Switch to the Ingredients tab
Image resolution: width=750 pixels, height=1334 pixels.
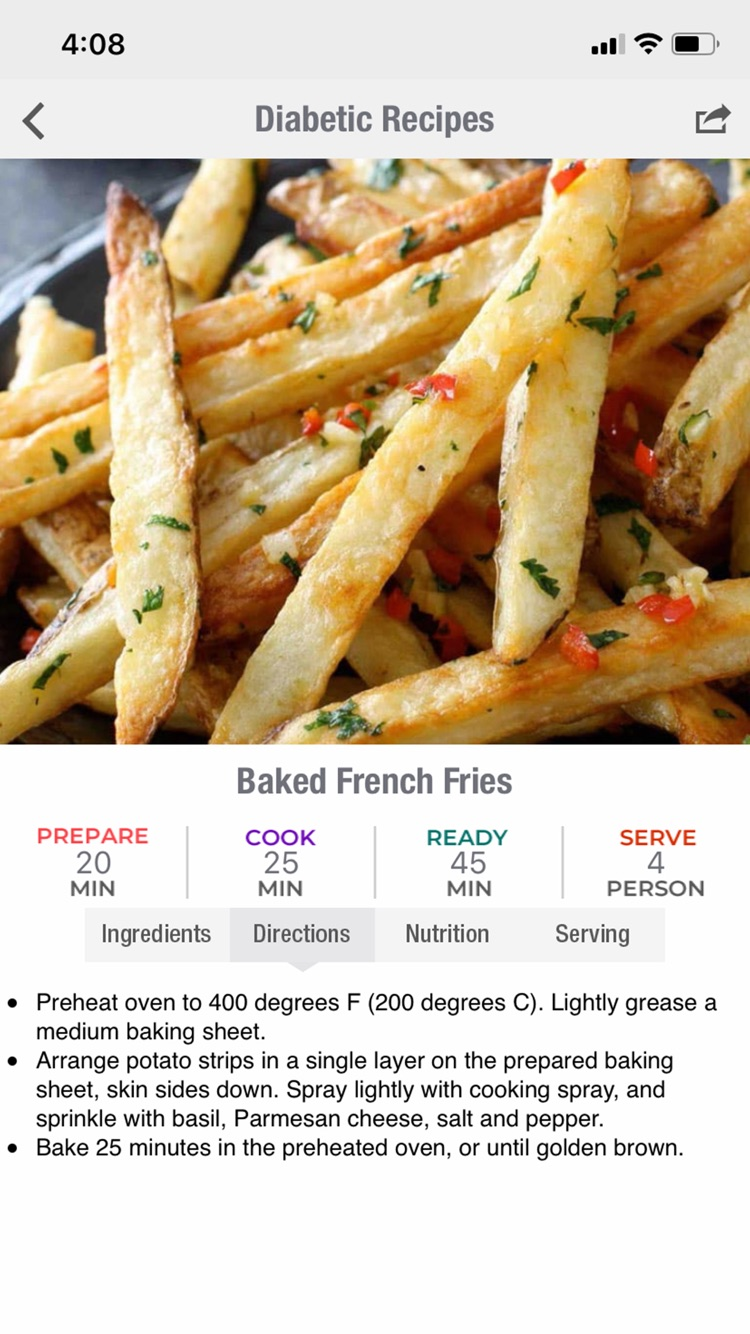tap(155, 933)
